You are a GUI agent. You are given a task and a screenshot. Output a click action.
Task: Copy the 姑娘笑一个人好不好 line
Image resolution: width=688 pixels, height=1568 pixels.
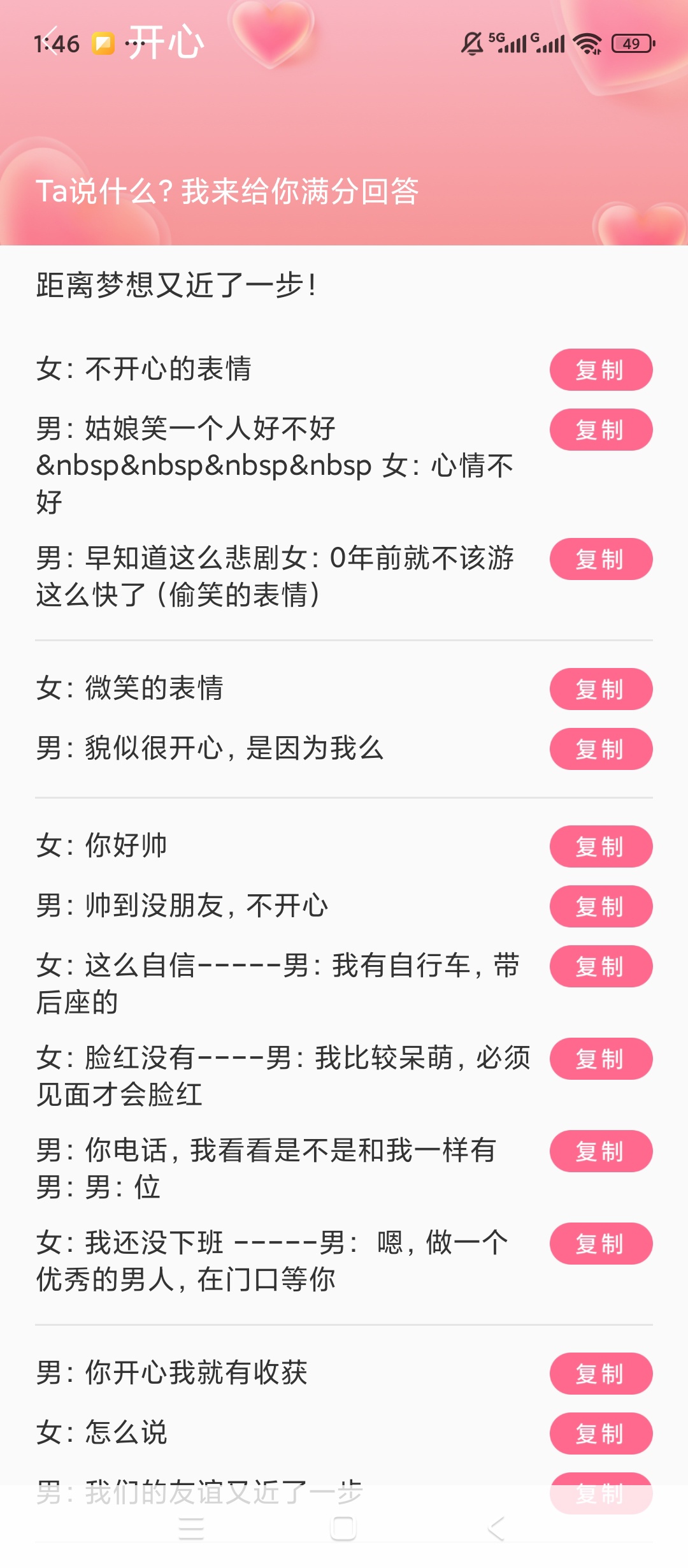tap(600, 430)
